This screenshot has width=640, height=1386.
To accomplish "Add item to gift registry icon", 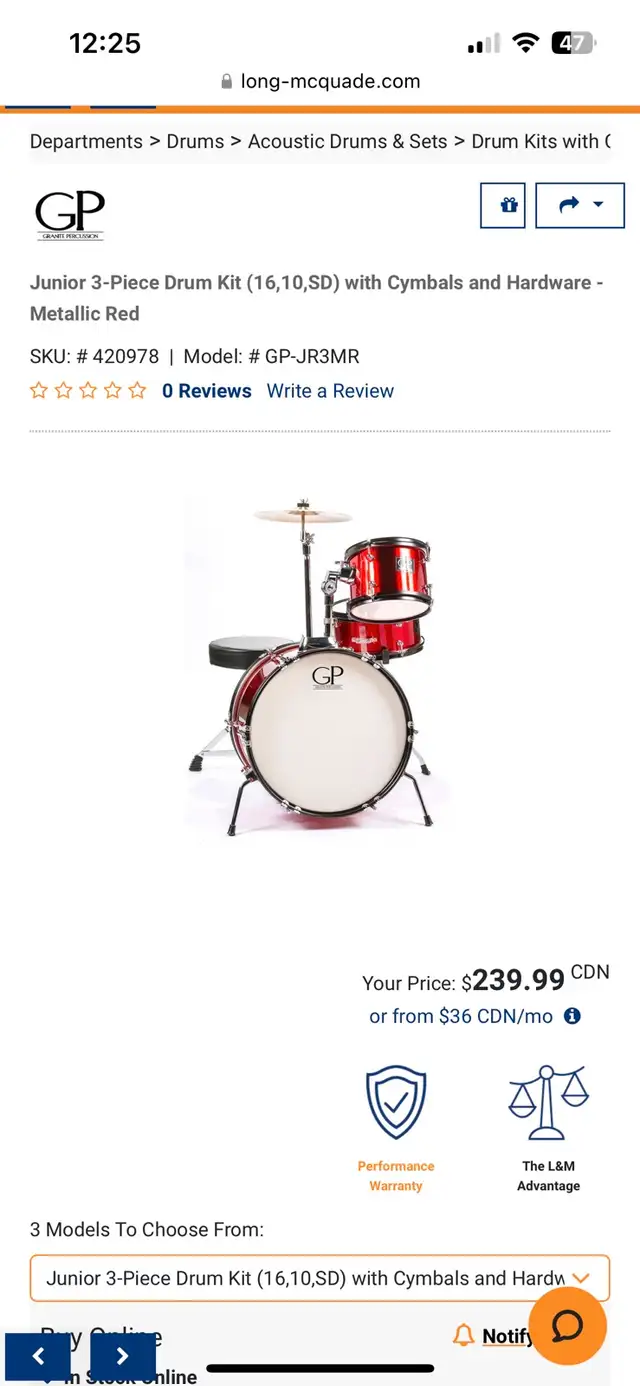I will (x=503, y=205).
